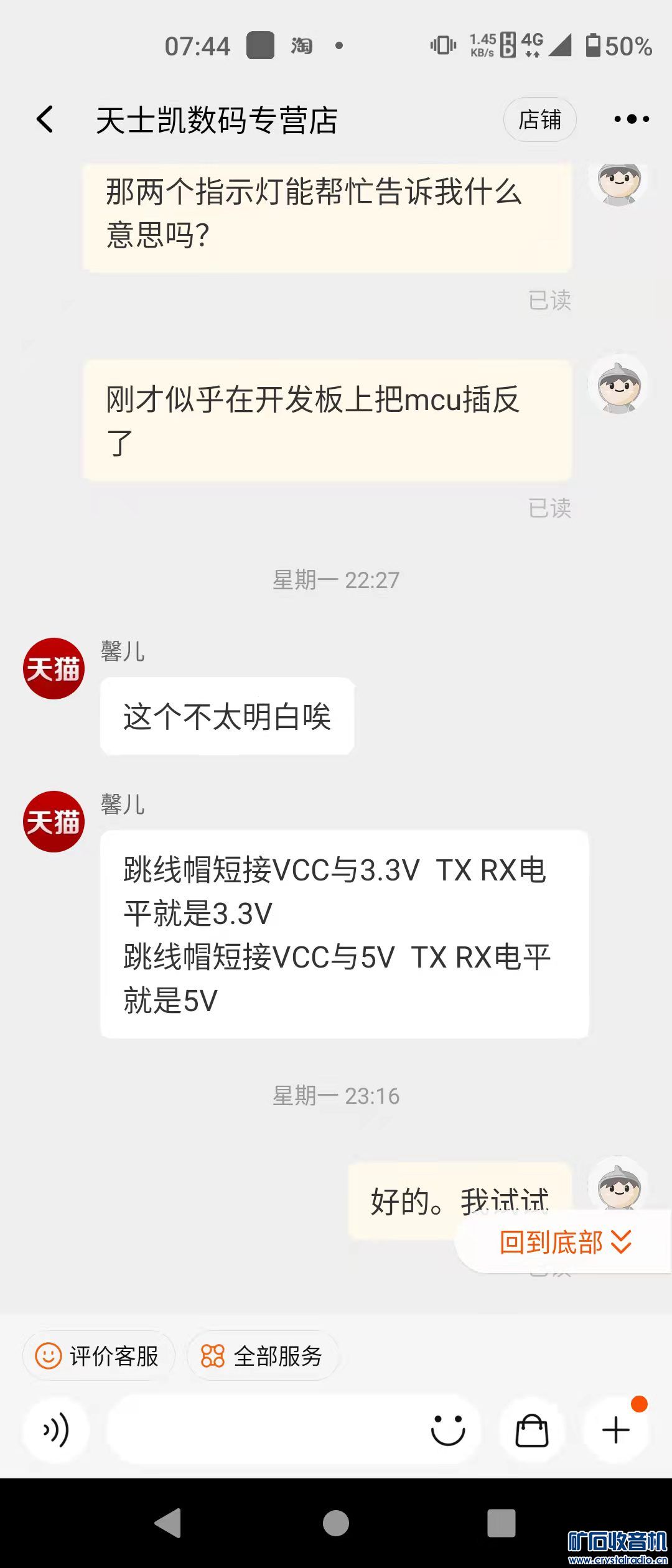Viewport: 672px width, 1568px height.
Task: Go back from the 天士凯数码专营店 chat
Action: [45, 119]
